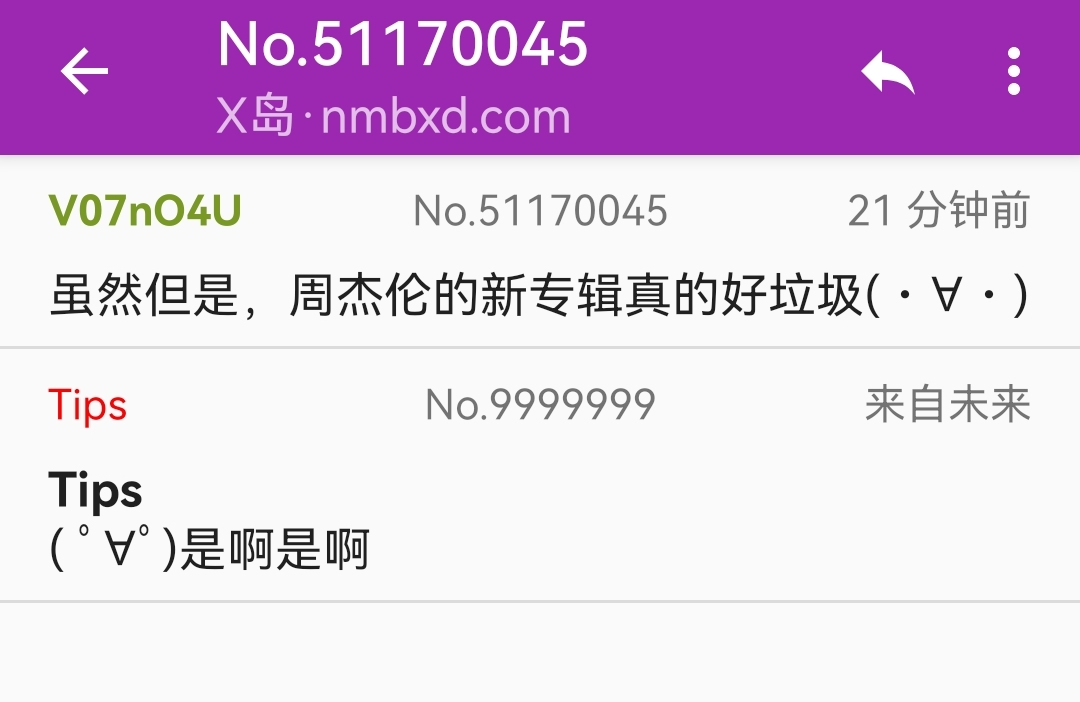Reply to thread No.51170045
The width and height of the screenshot is (1080, 702).
coord(888,73)
